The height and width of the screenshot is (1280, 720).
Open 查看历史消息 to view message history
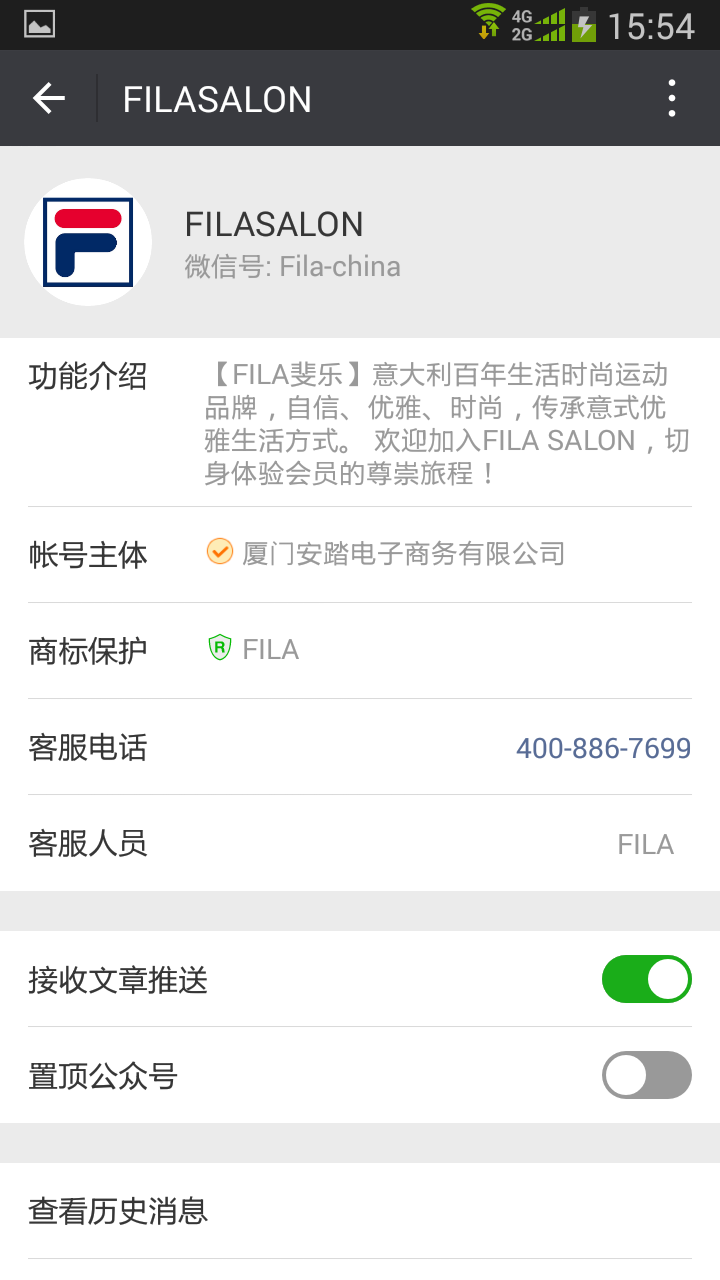pyautogui.click(x=117, y=1211)
